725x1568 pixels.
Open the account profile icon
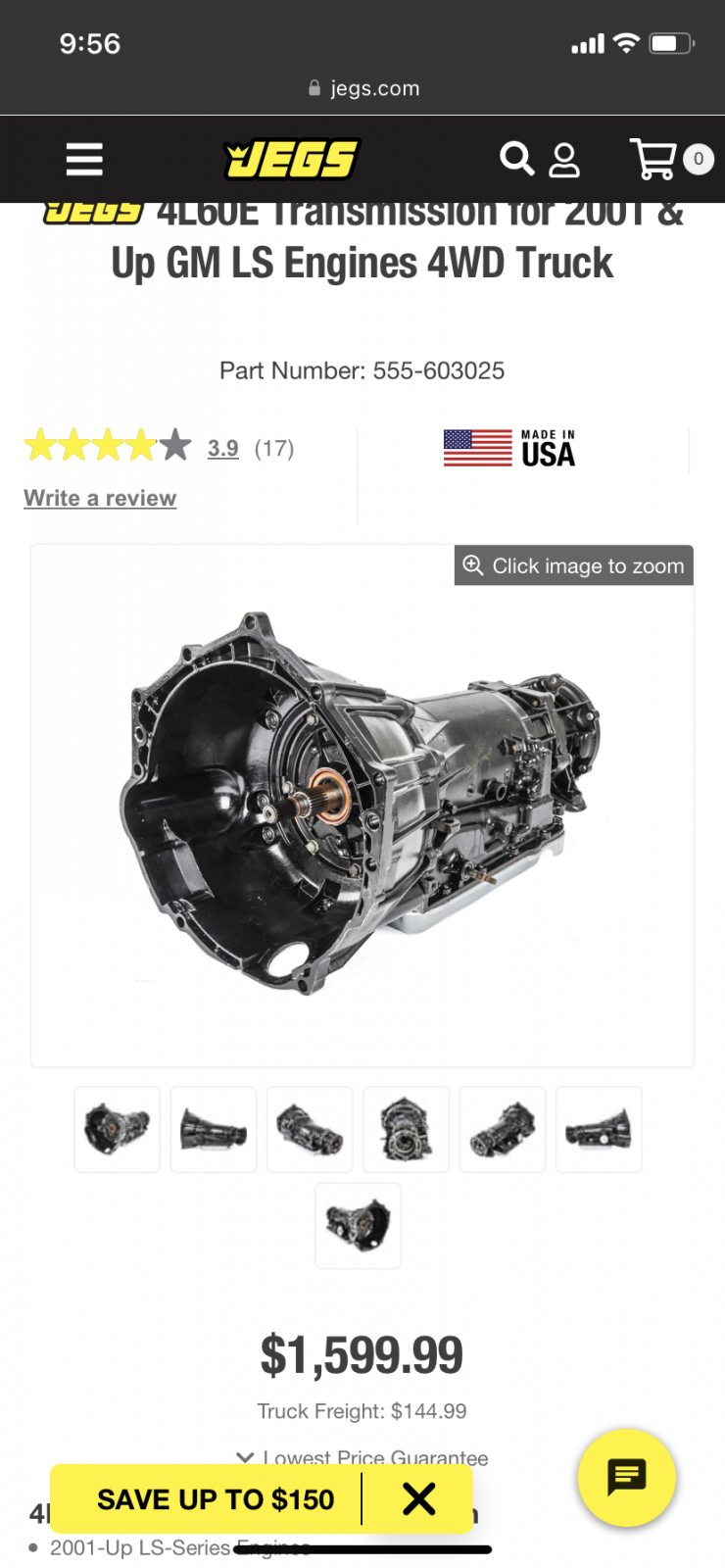[x=564, y=160]
